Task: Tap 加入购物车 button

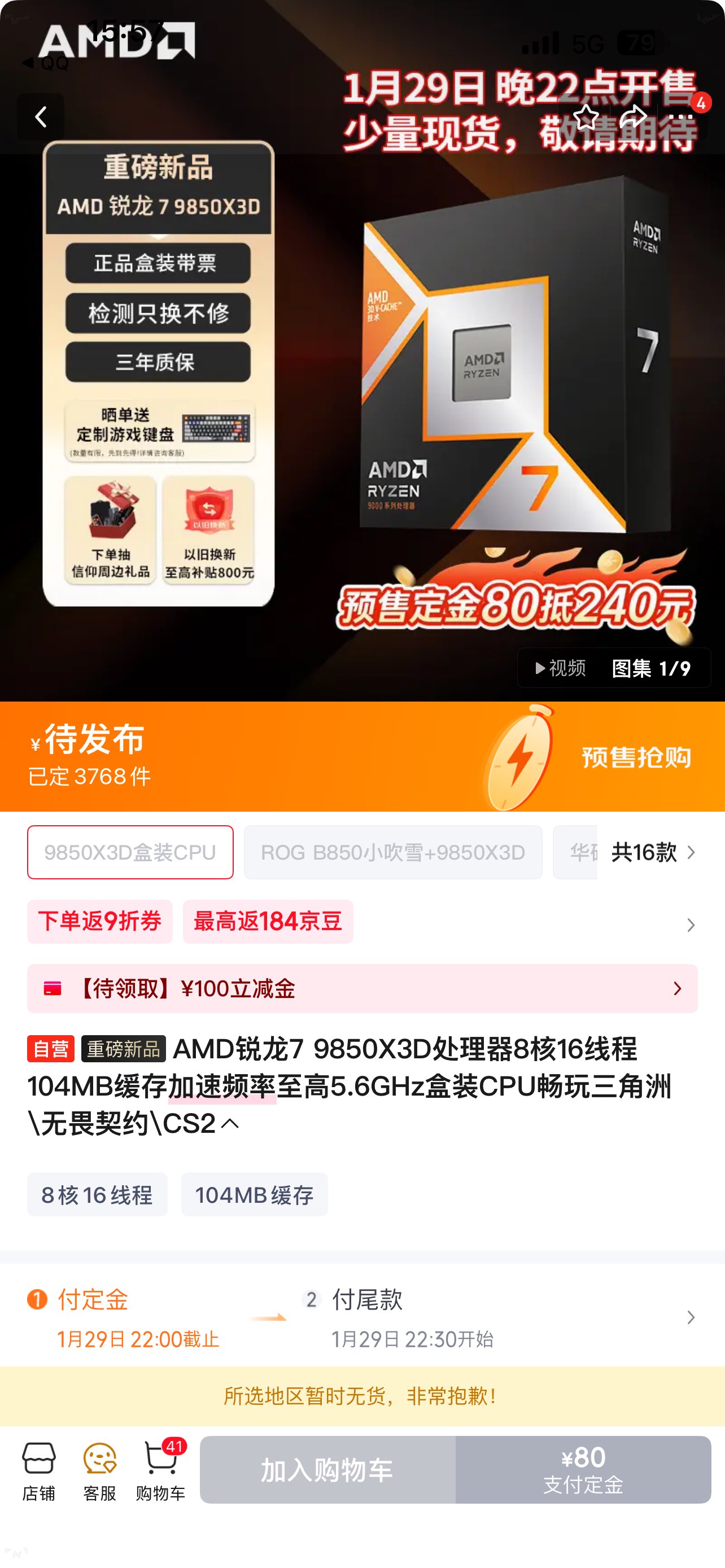Action: [x=327, y=1470]
